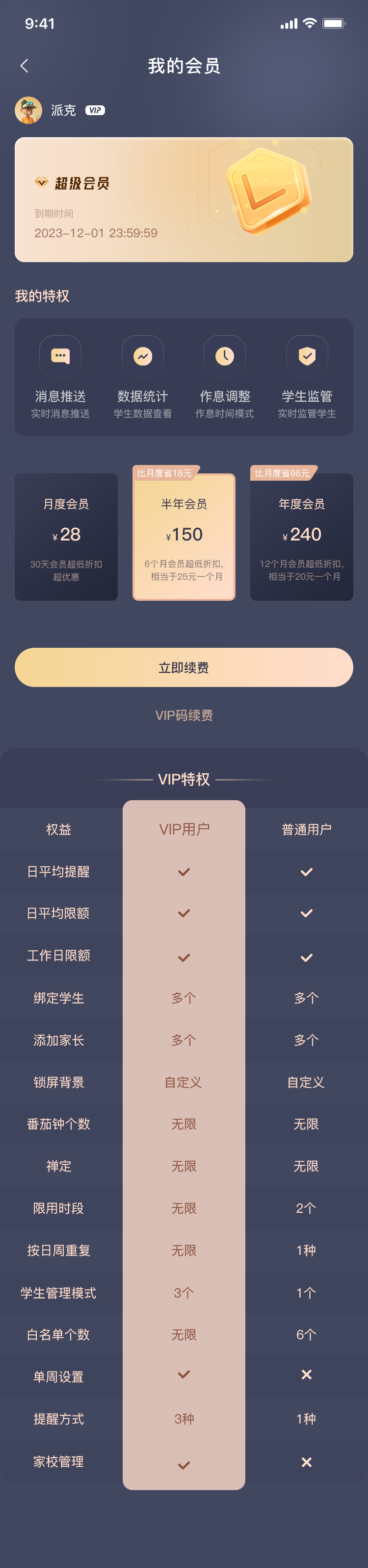Select the 月度会员 ¥28 plan
Screen dimensions: 368x1568
[66, 537]
